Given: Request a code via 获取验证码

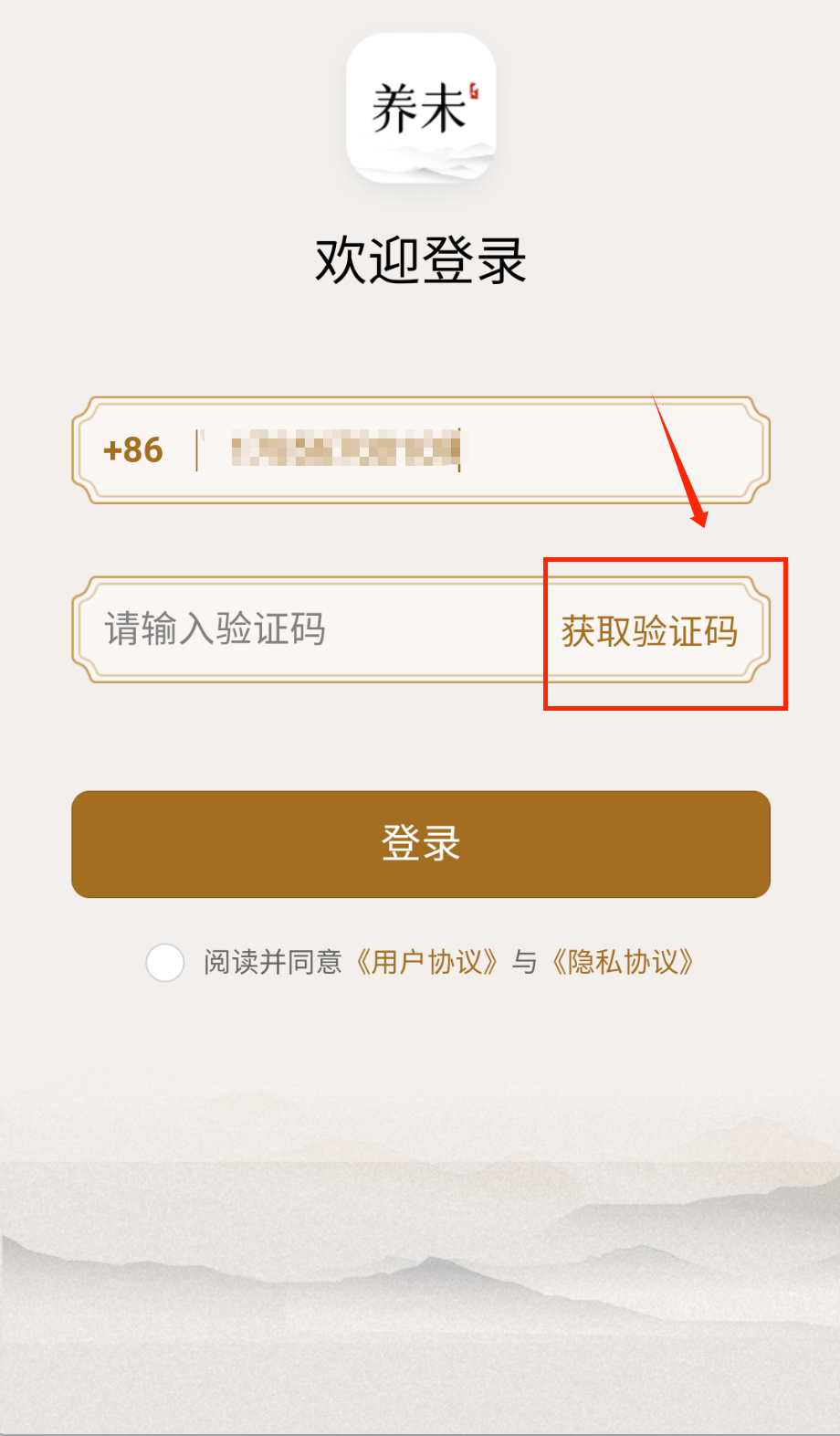Looking at the screenshot, I should (x=649, y=631).
